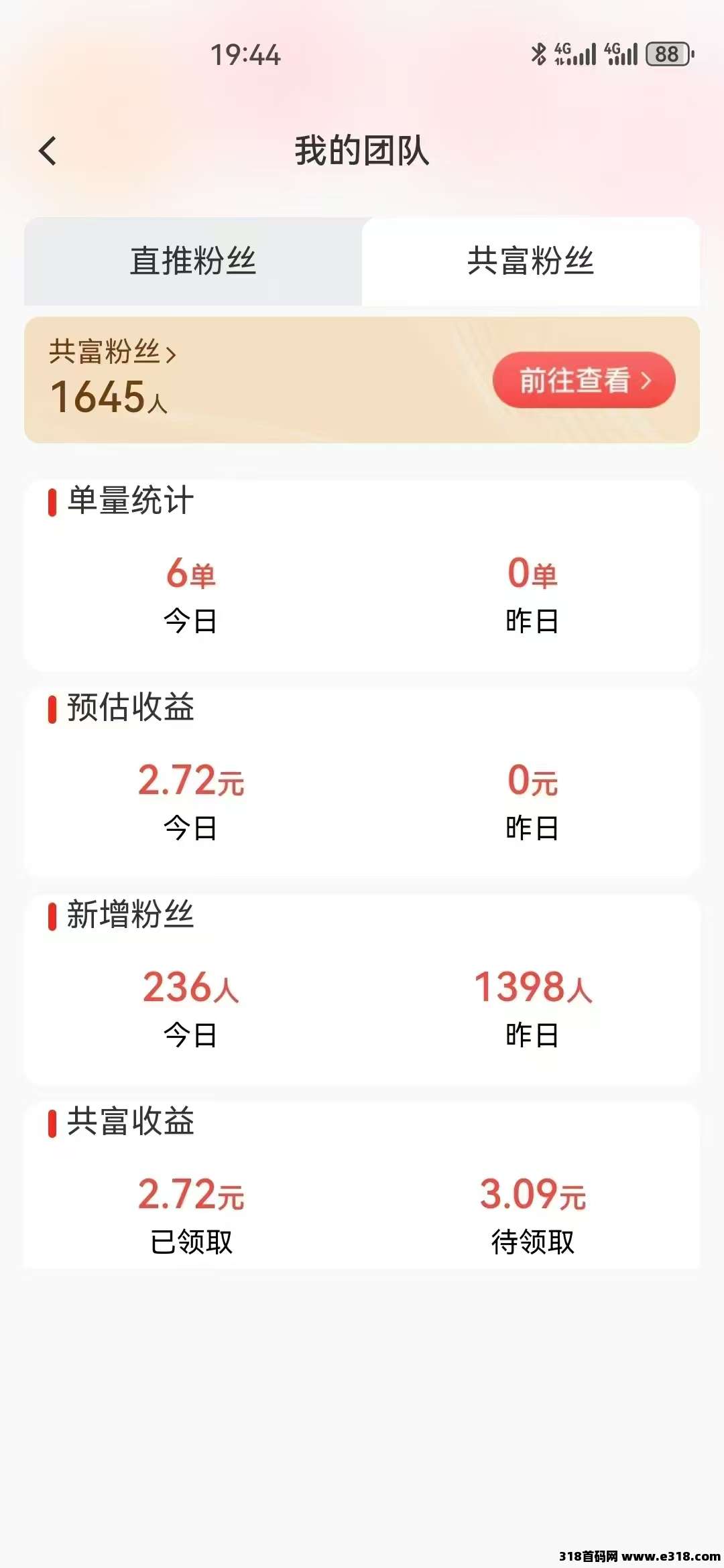Tap the red 前往查看 button
Image resolution: width=724 pixels, height=1568 pixels.
[x=584, y=380]
